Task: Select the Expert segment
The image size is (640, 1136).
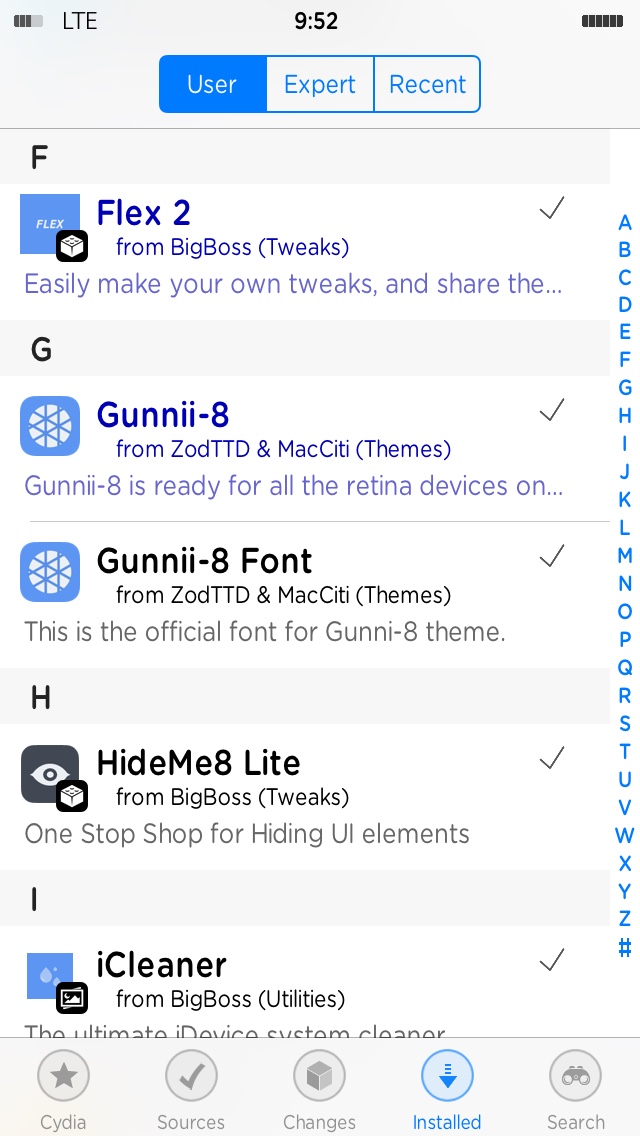Action: point(320,84)
